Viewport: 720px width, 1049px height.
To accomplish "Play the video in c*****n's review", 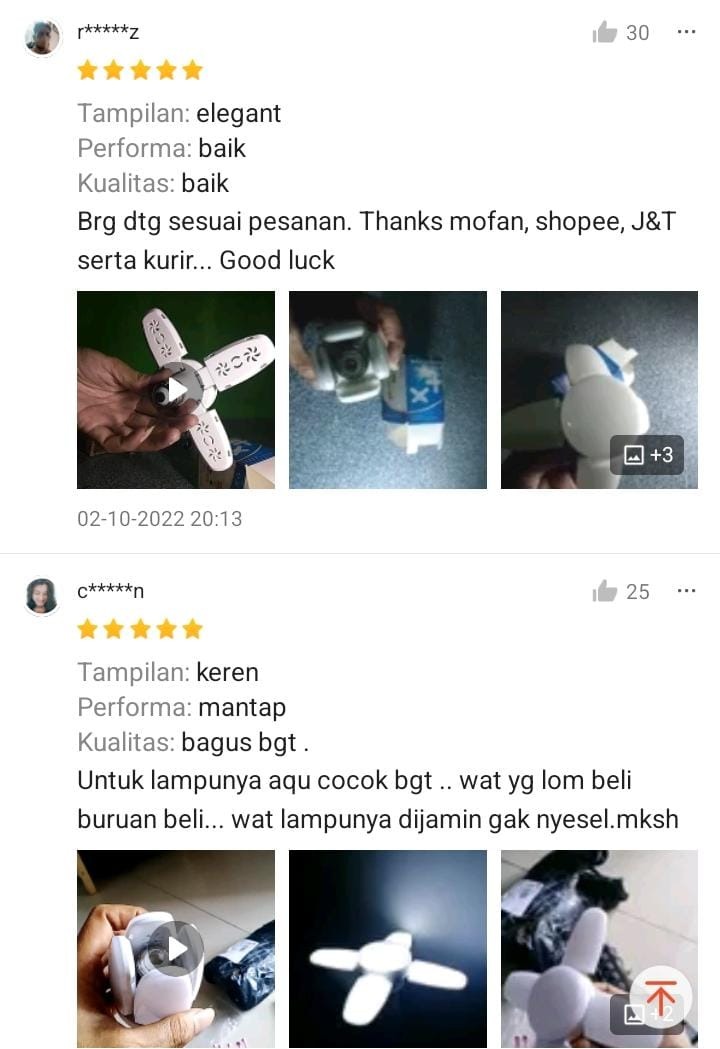I will 176,948.
